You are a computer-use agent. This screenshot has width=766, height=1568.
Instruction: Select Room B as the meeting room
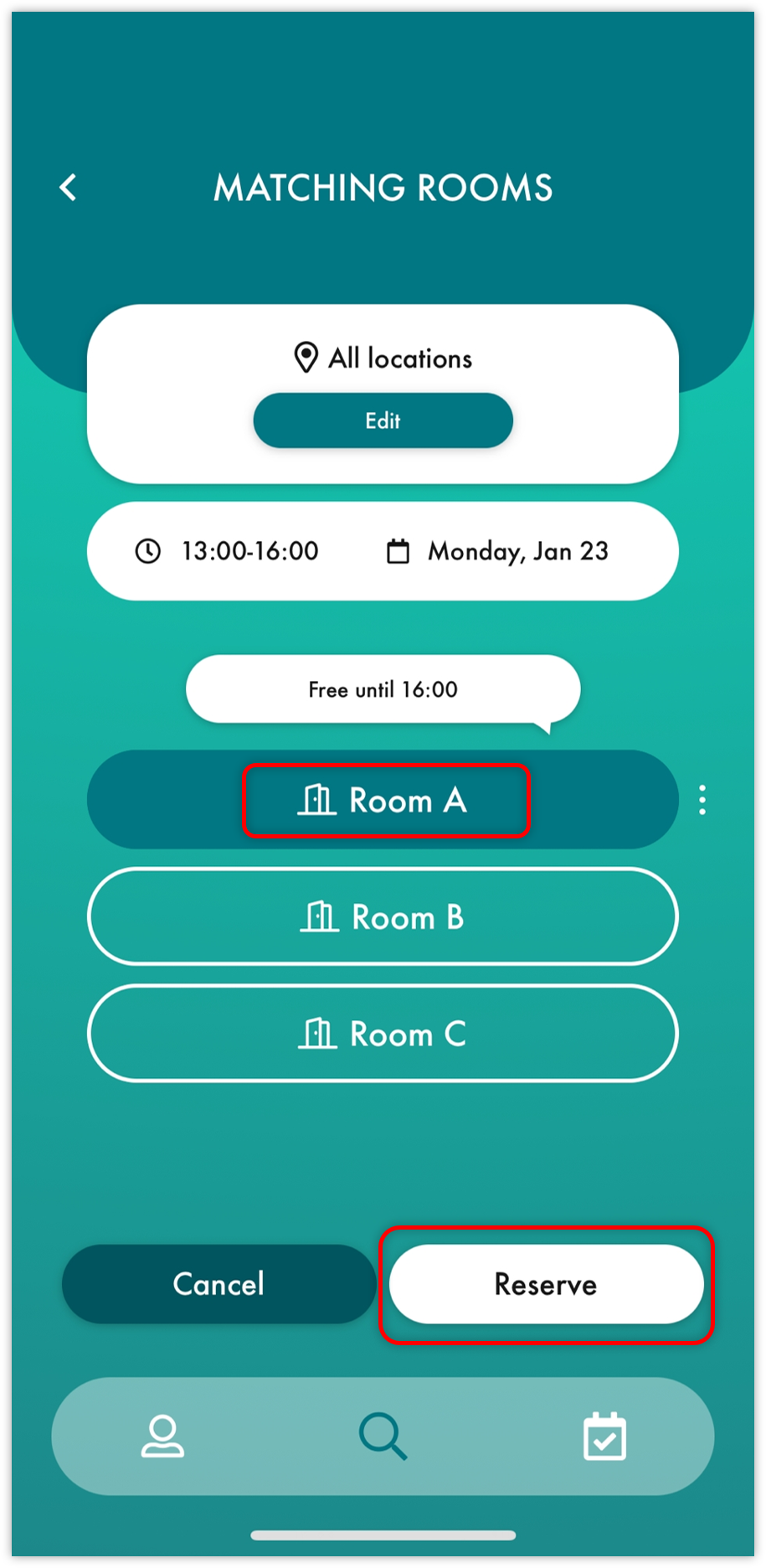point(383,917)
